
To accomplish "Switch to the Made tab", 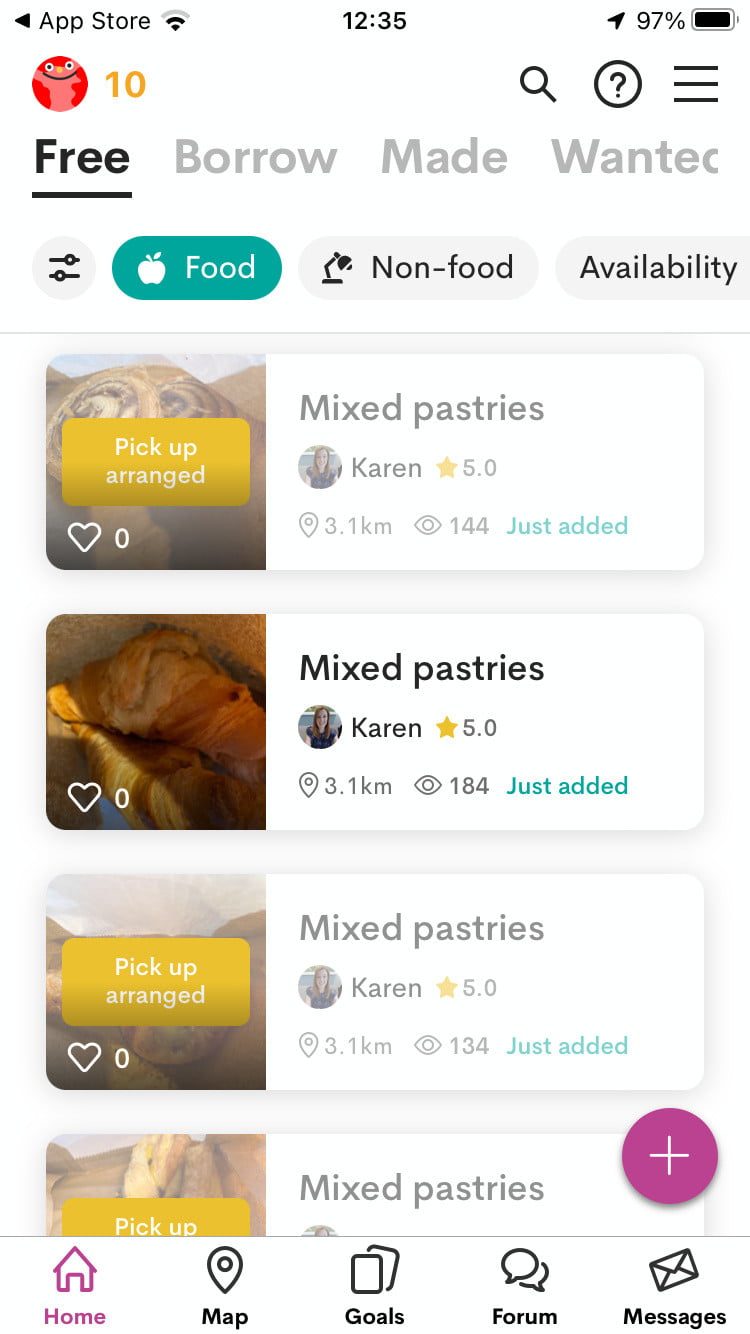I will 444,157.
